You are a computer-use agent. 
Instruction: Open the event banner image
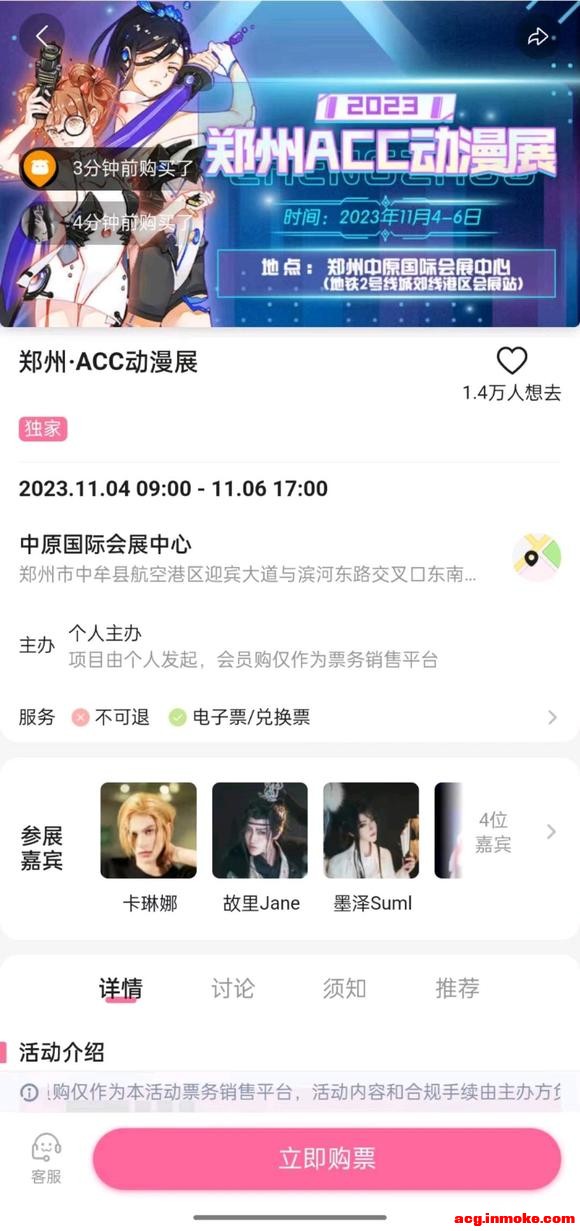point(290,163)
